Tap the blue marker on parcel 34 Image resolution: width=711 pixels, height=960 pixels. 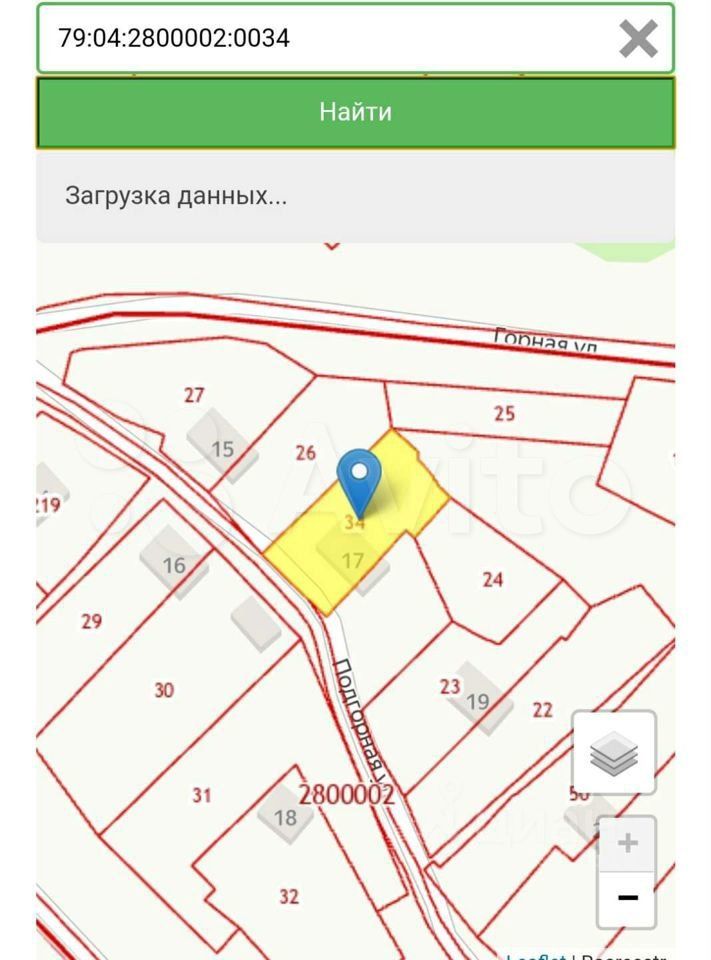(359, 481)
